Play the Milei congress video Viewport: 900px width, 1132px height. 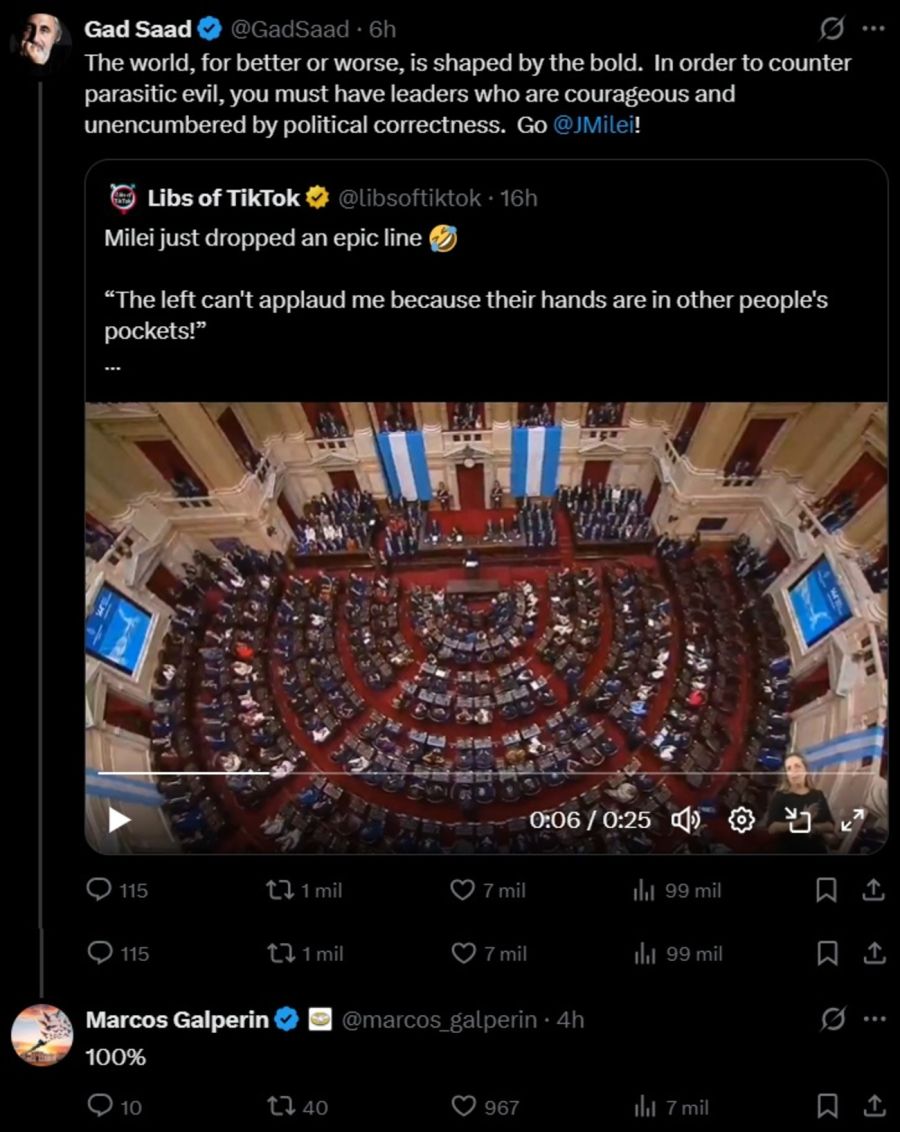119,820
